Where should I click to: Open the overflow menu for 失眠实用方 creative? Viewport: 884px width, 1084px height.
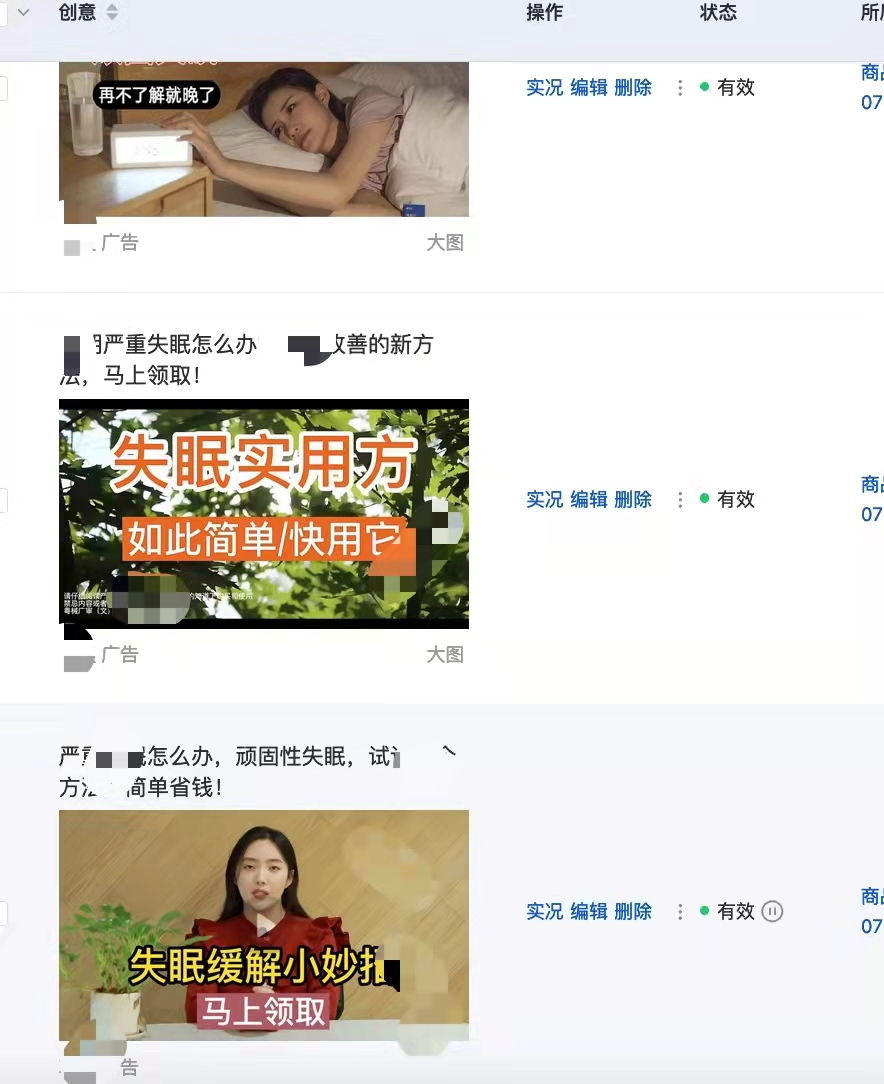tap(680, 499)
